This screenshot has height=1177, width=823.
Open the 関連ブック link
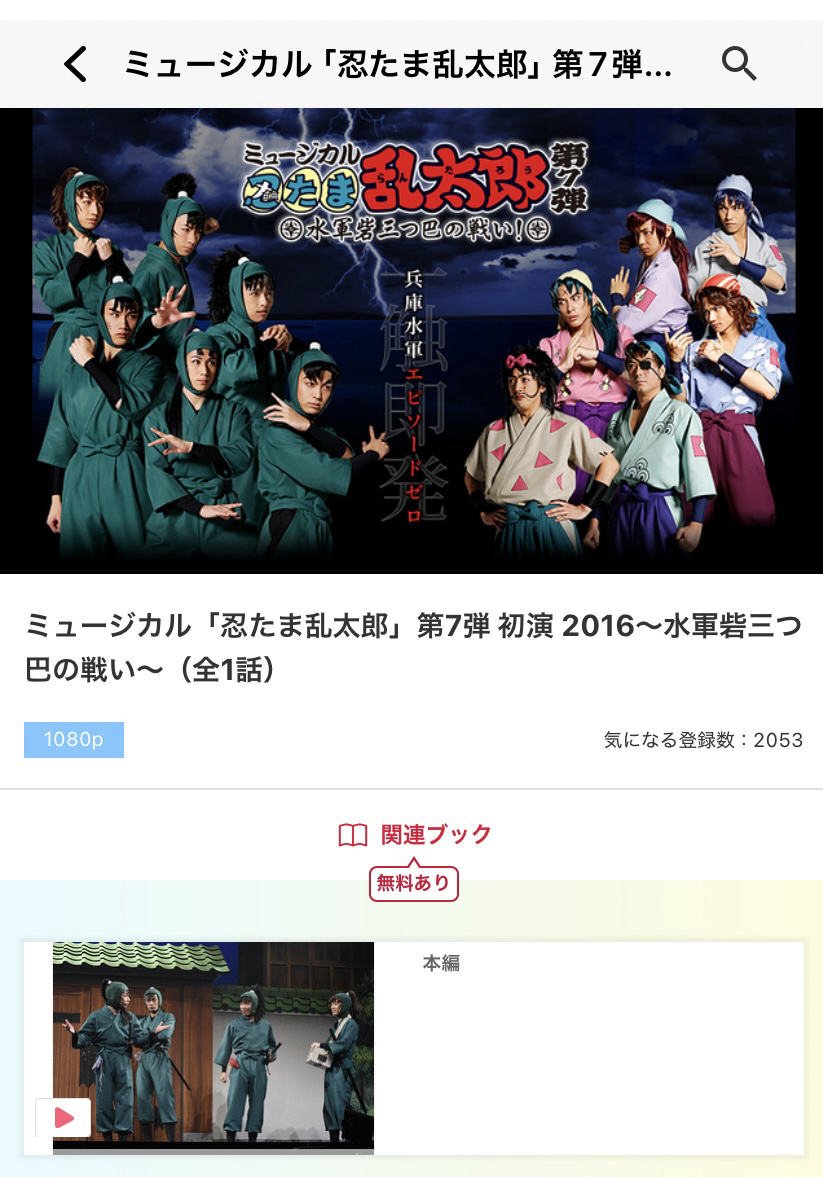415,835
